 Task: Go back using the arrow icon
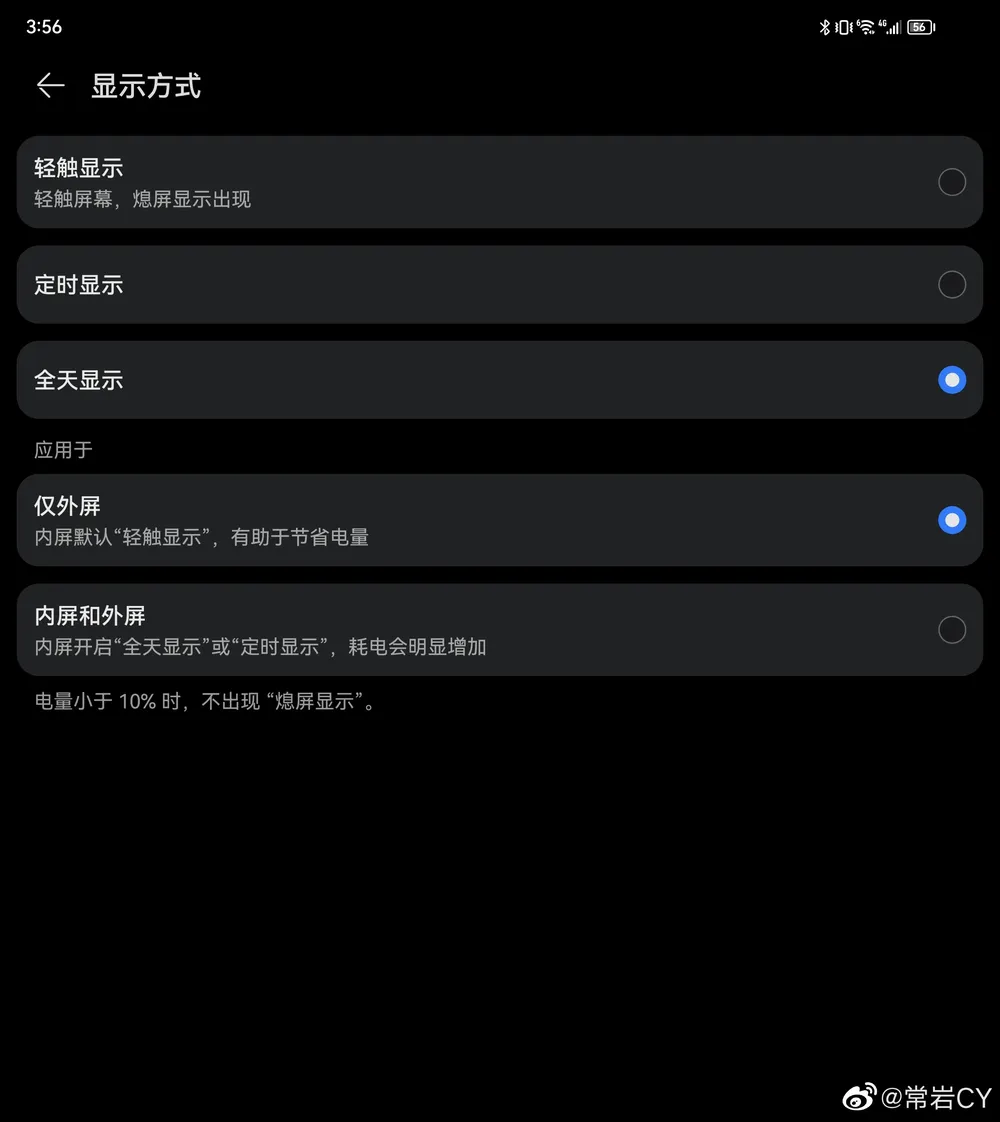coord(50,86)
